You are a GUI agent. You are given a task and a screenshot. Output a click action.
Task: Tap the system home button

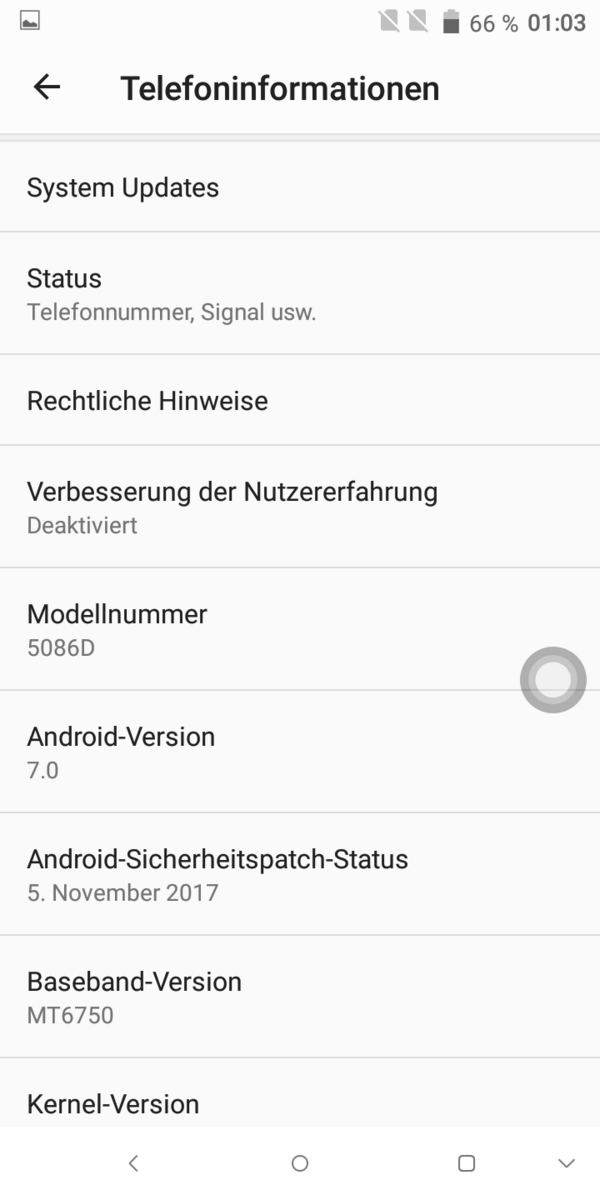point(300,1163)
